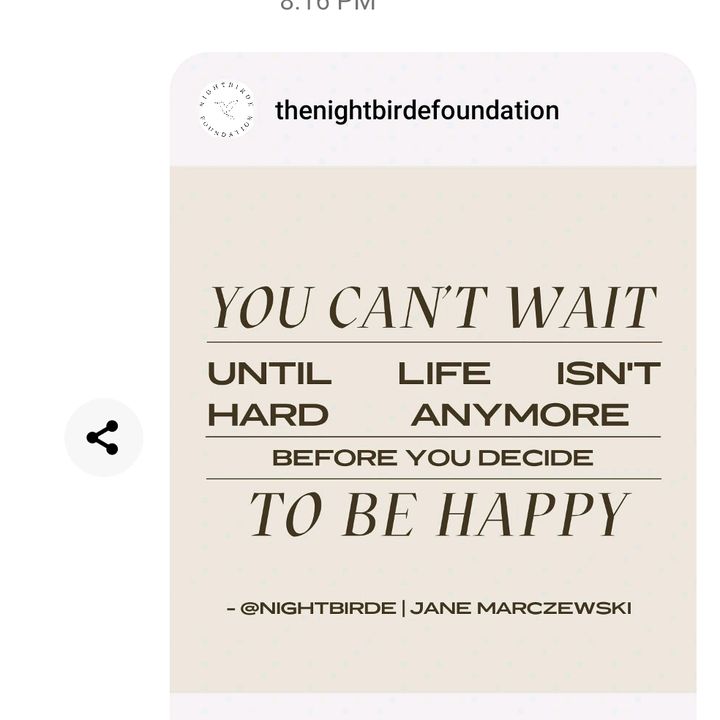Open the shared Nightbirde quote post

433,430
